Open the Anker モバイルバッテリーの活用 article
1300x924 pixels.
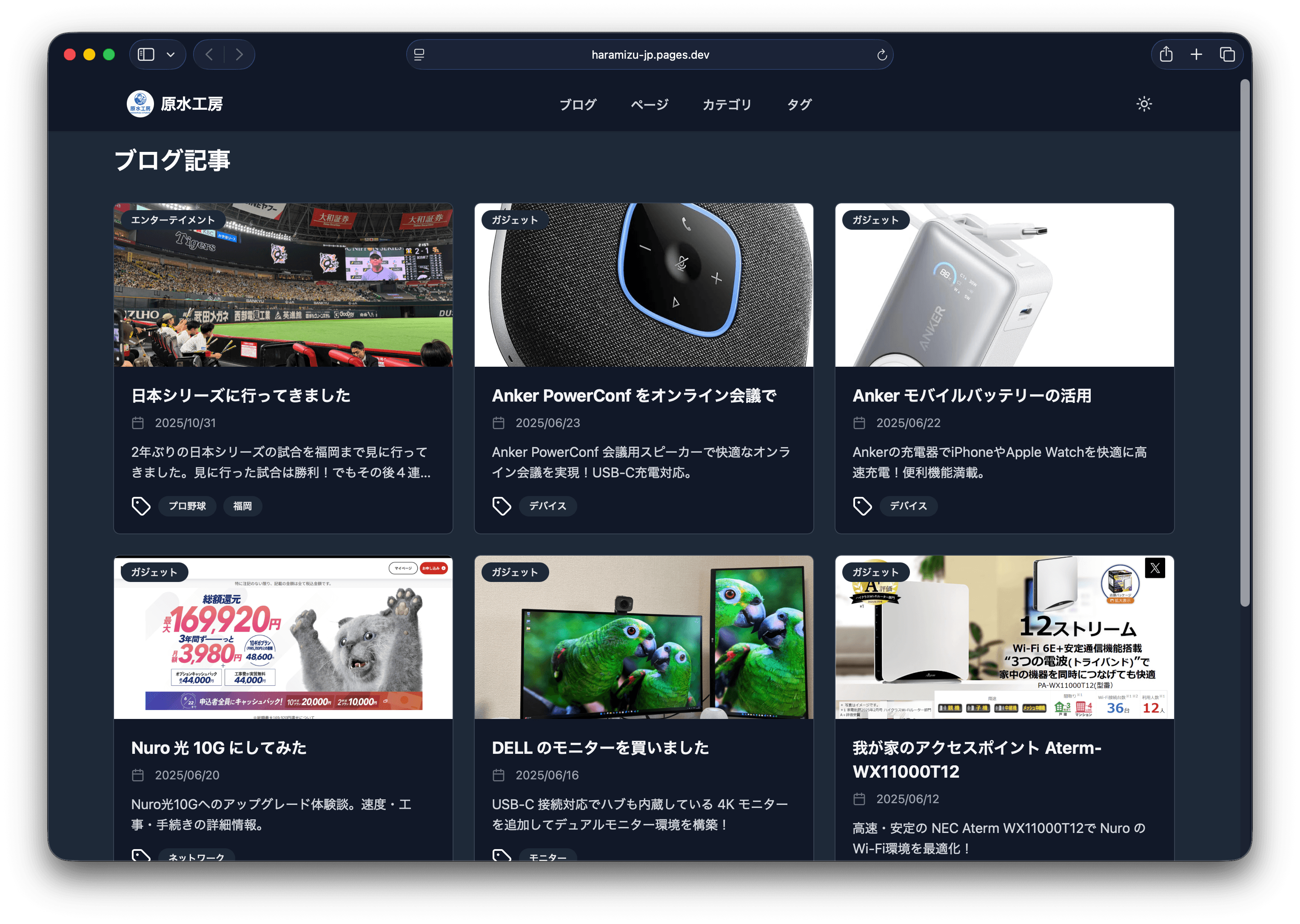[x=971, y=396]
